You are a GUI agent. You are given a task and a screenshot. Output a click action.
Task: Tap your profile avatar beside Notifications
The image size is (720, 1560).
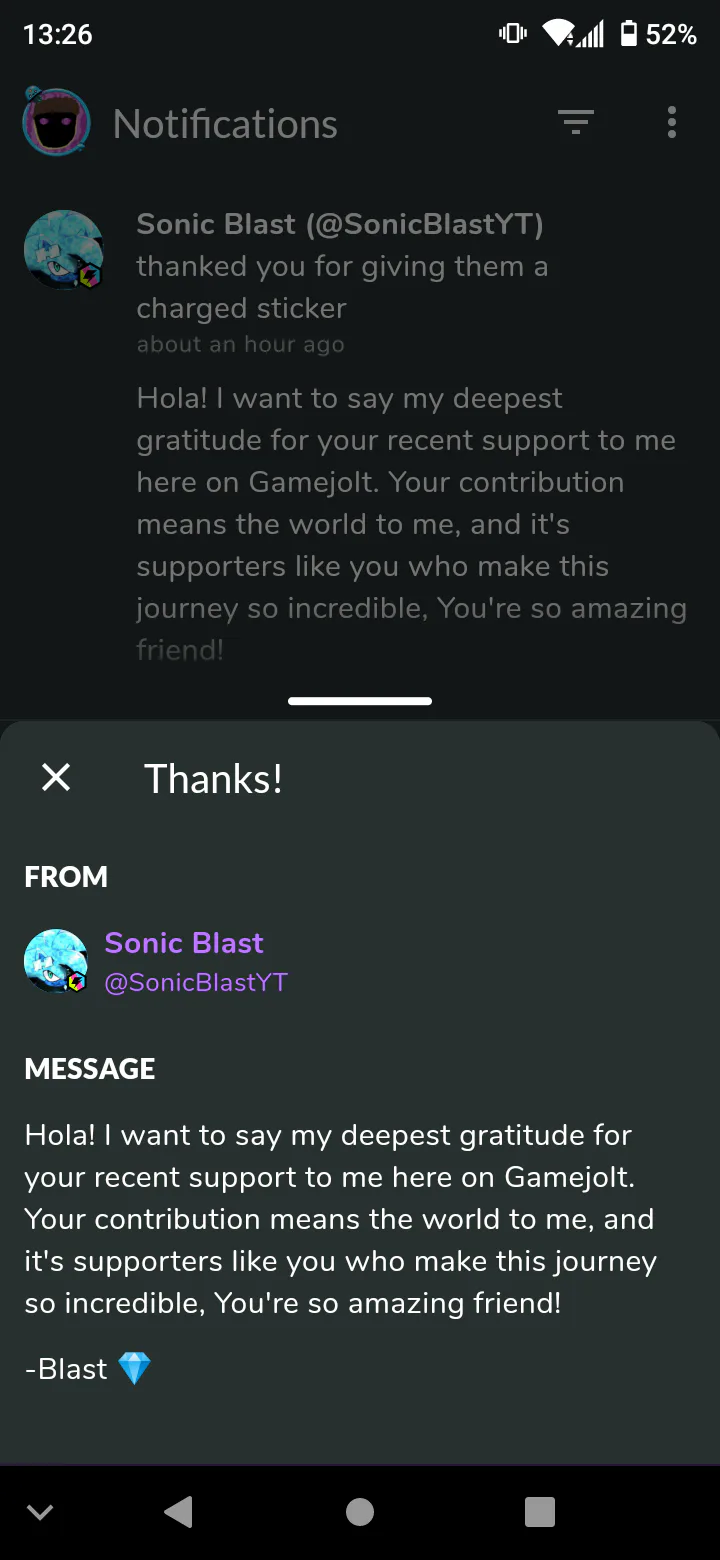56,122
